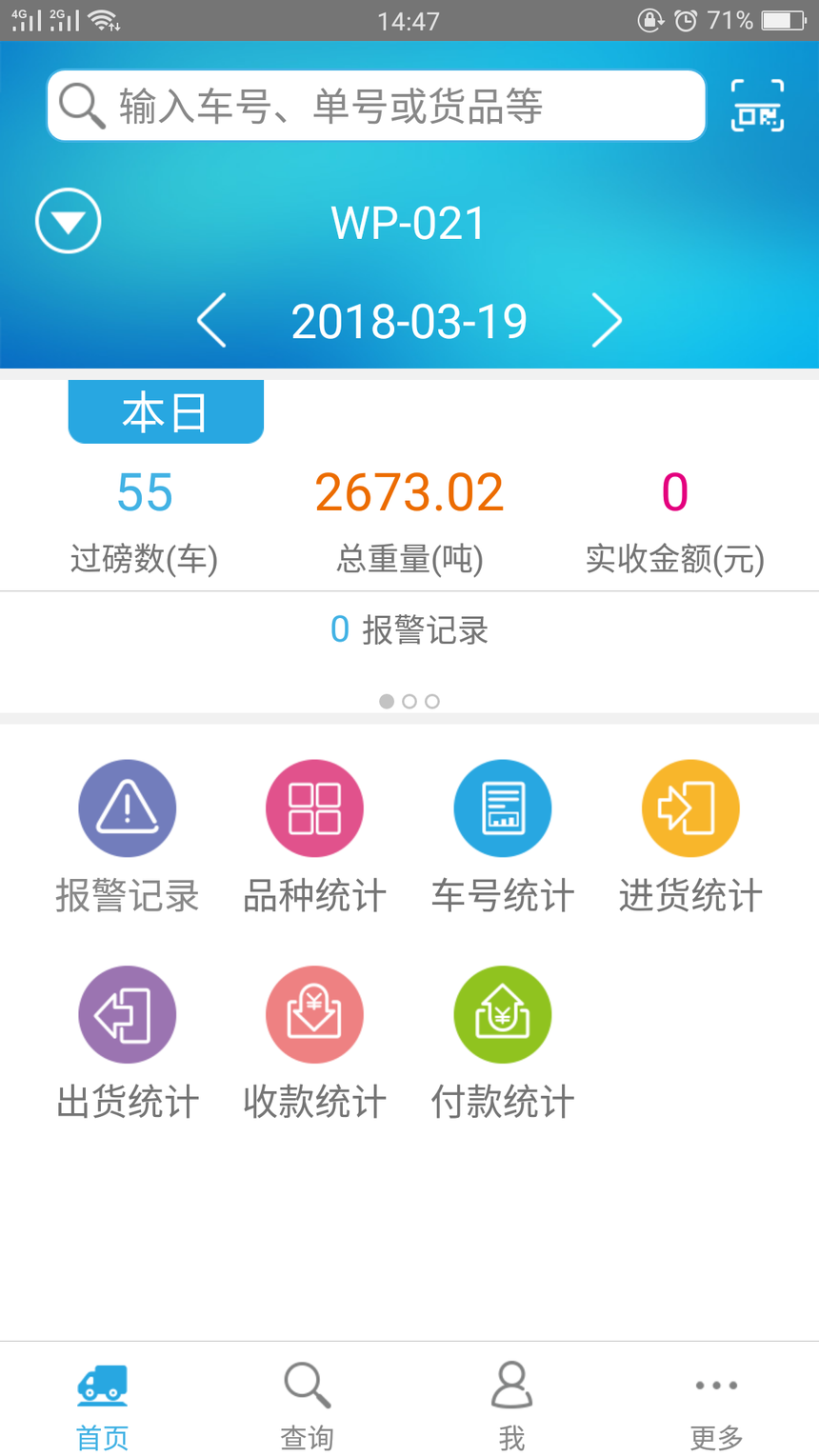Viewport: 819px width, 1456px height.
Task: Tap the search box for 车号、单号或货品
Action: click(376, 106)
